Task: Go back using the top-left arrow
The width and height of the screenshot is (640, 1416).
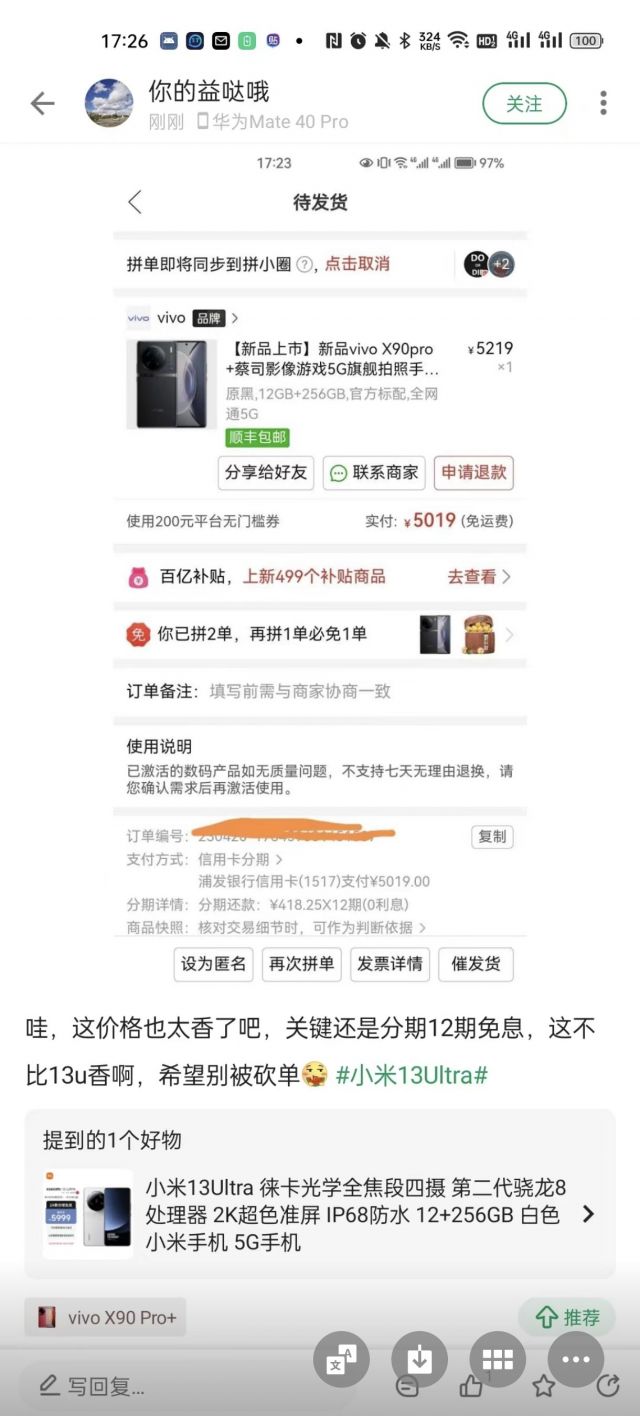Action: click(x=42, y=104)
